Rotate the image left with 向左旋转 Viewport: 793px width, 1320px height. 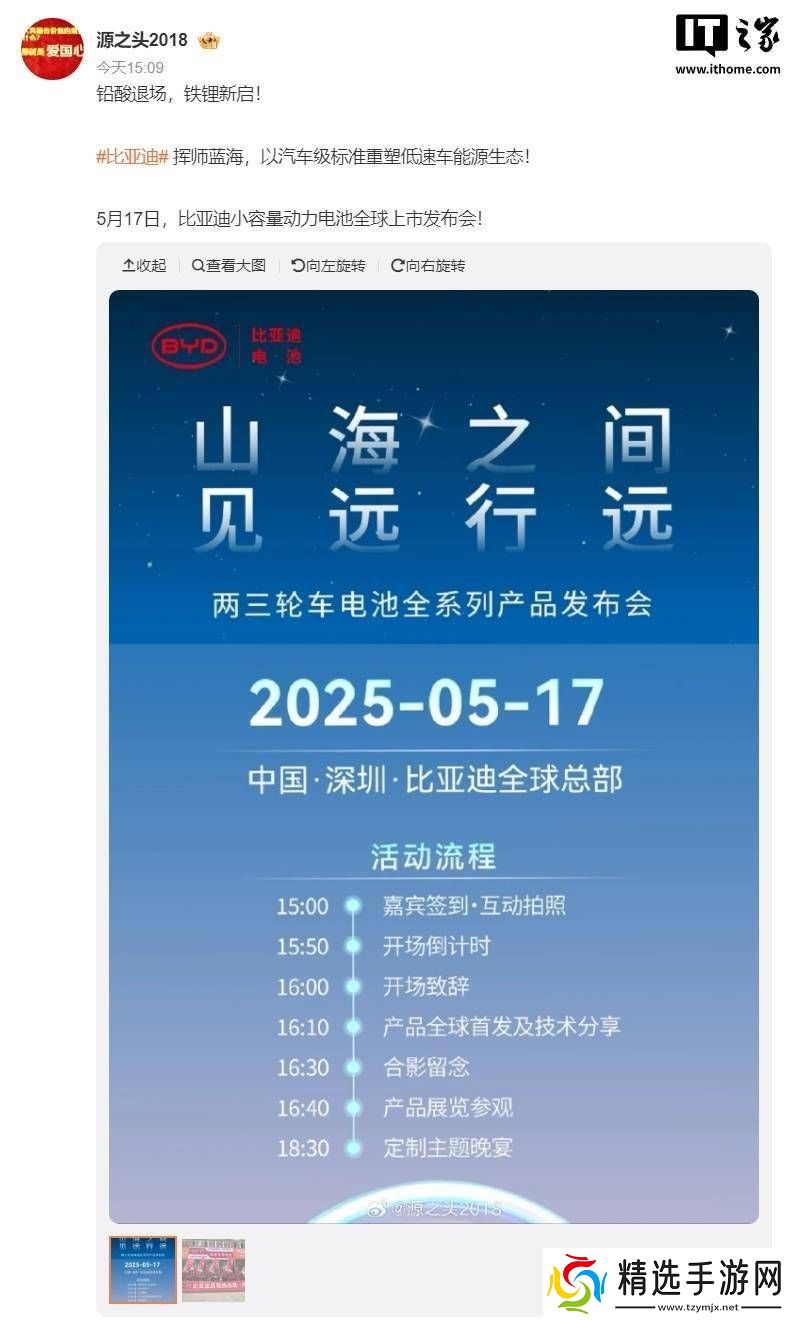click(328, 266)
